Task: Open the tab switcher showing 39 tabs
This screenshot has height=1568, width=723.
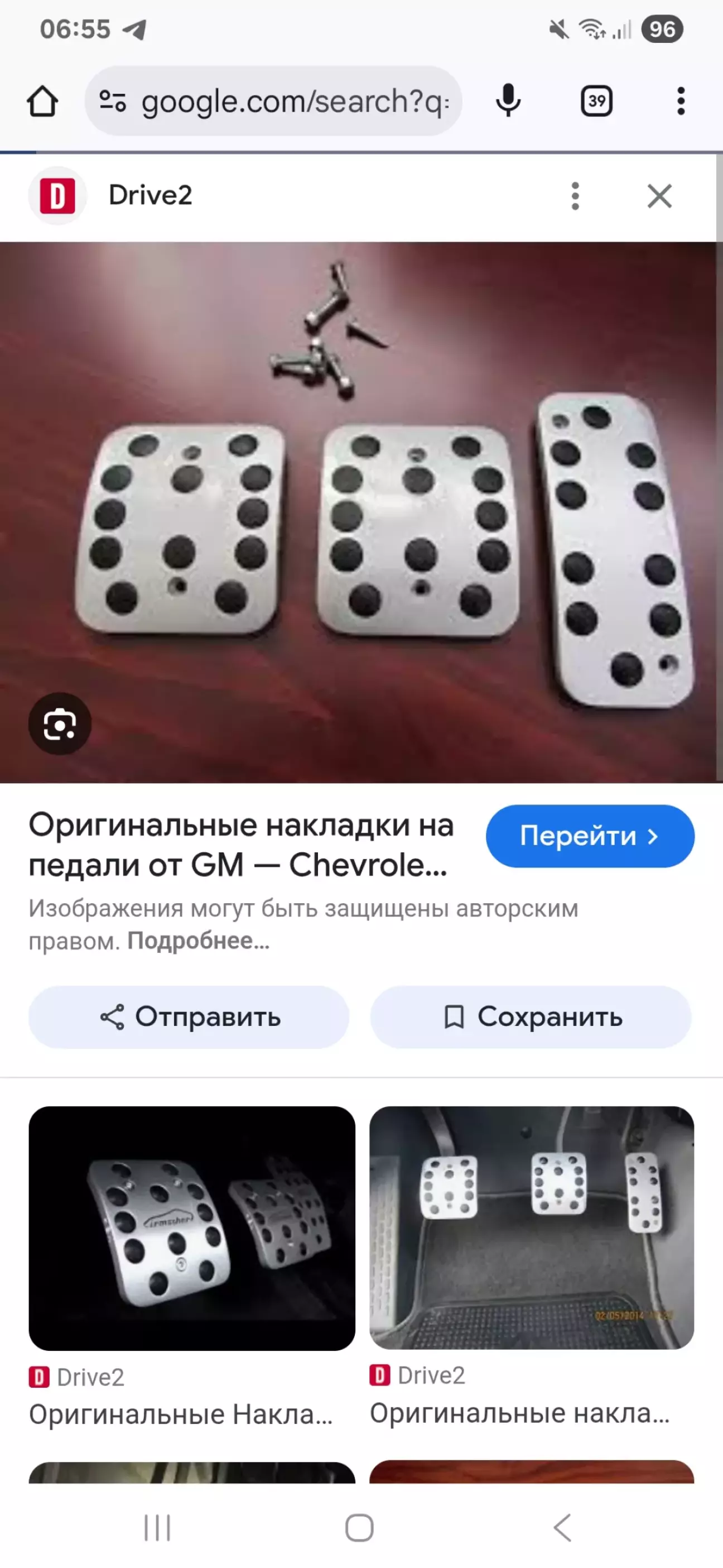Action: click(596, 101)
